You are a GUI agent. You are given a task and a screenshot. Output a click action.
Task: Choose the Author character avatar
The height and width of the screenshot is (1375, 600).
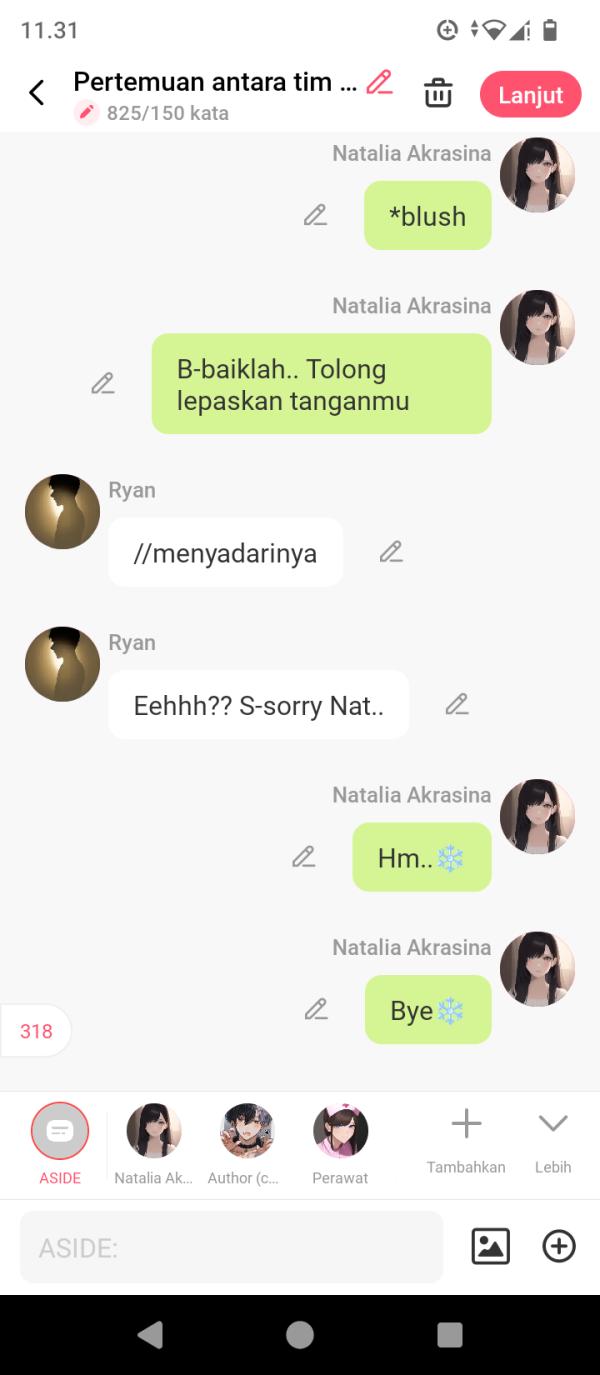[x=247, y=1132]
